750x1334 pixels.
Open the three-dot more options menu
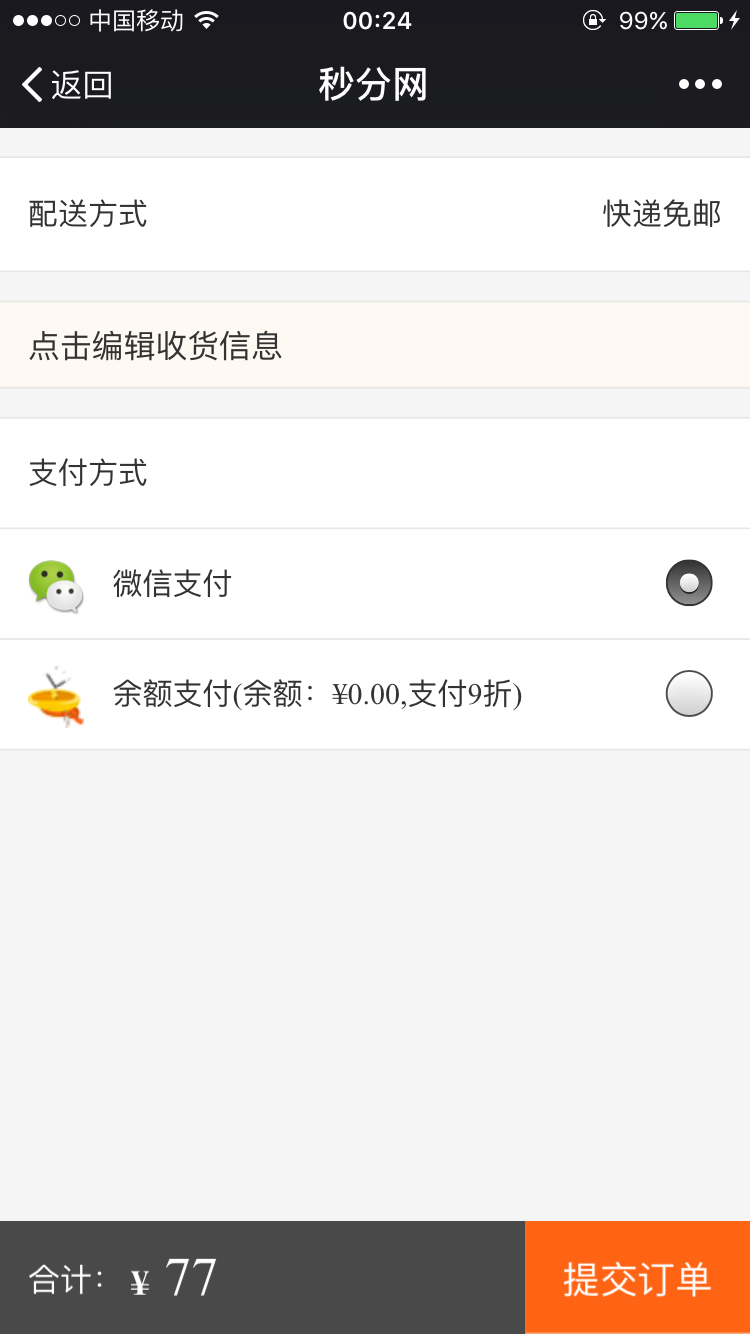[x=700, y=84]
